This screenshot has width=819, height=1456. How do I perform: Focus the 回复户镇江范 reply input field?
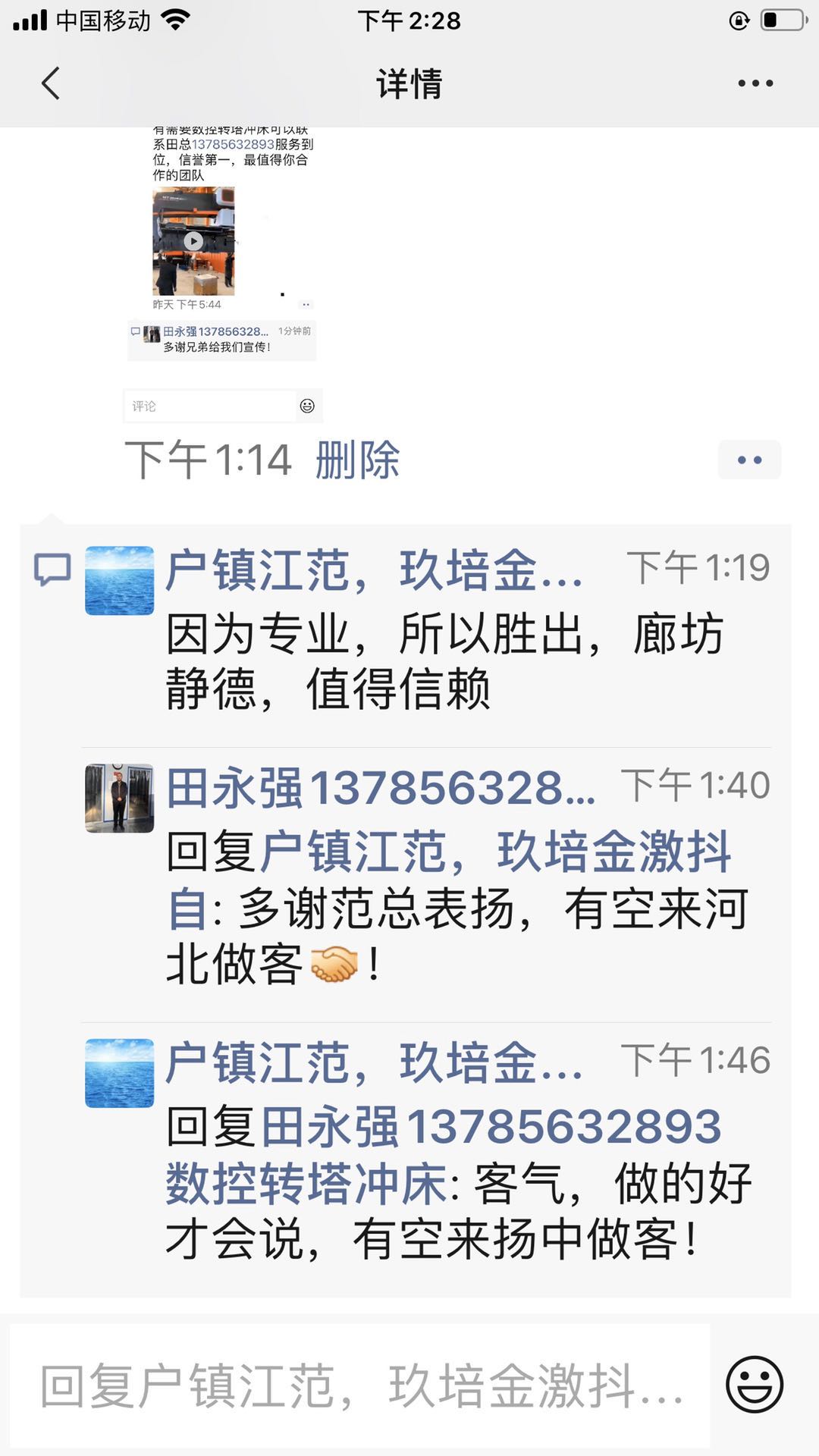pos(360,1385)
